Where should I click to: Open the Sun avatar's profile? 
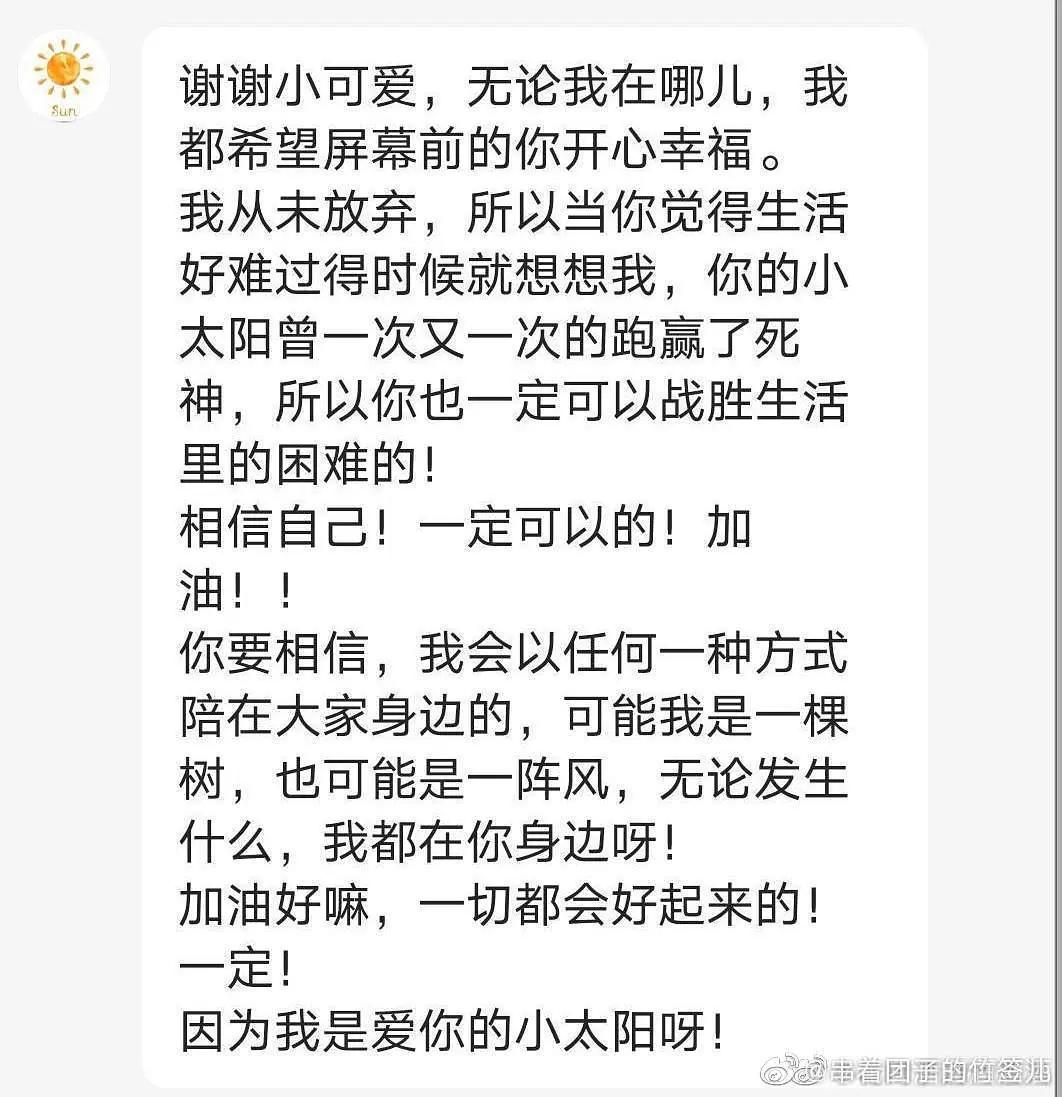coord(63,77)
